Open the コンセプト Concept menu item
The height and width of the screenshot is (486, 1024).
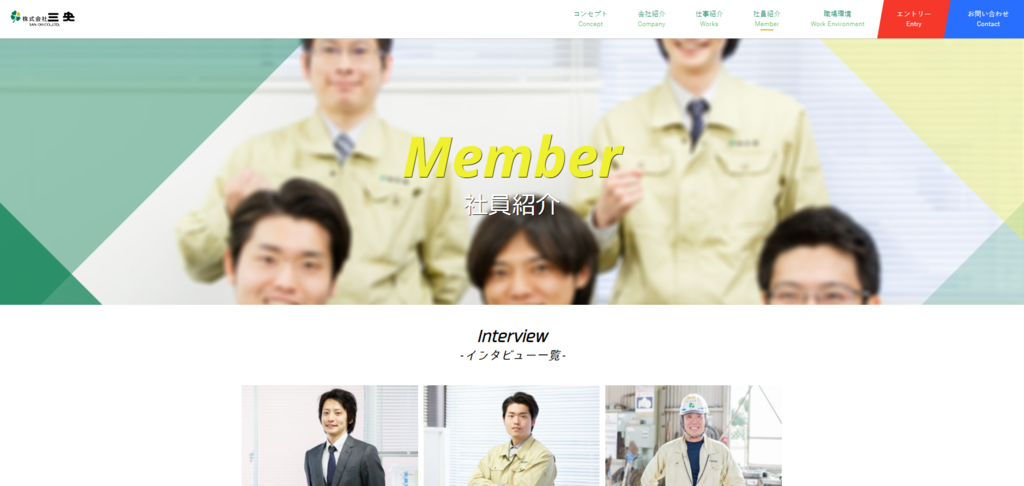pyautogui.click(x=590, y=18)
